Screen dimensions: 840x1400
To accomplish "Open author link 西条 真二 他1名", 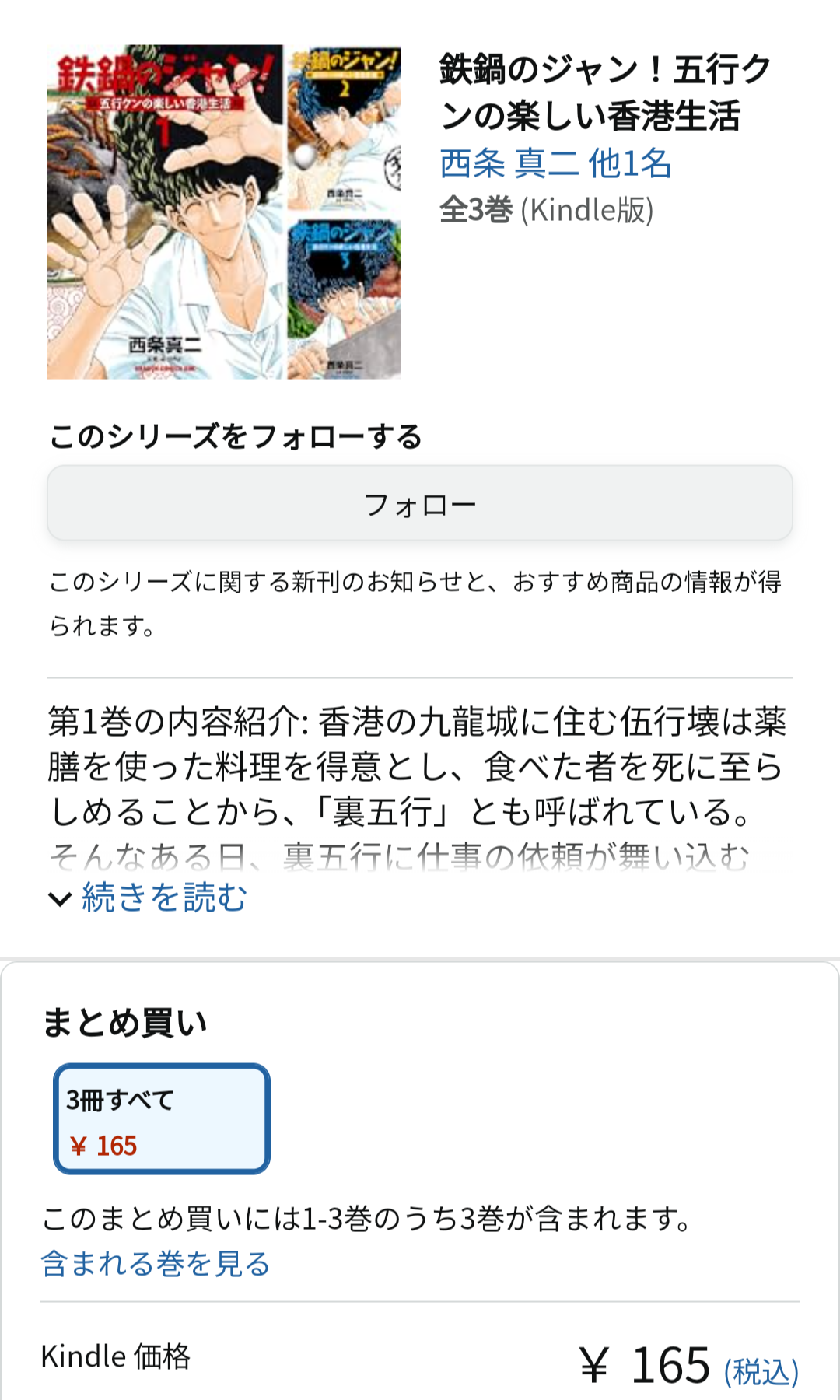I will click(x=555, y=163).
